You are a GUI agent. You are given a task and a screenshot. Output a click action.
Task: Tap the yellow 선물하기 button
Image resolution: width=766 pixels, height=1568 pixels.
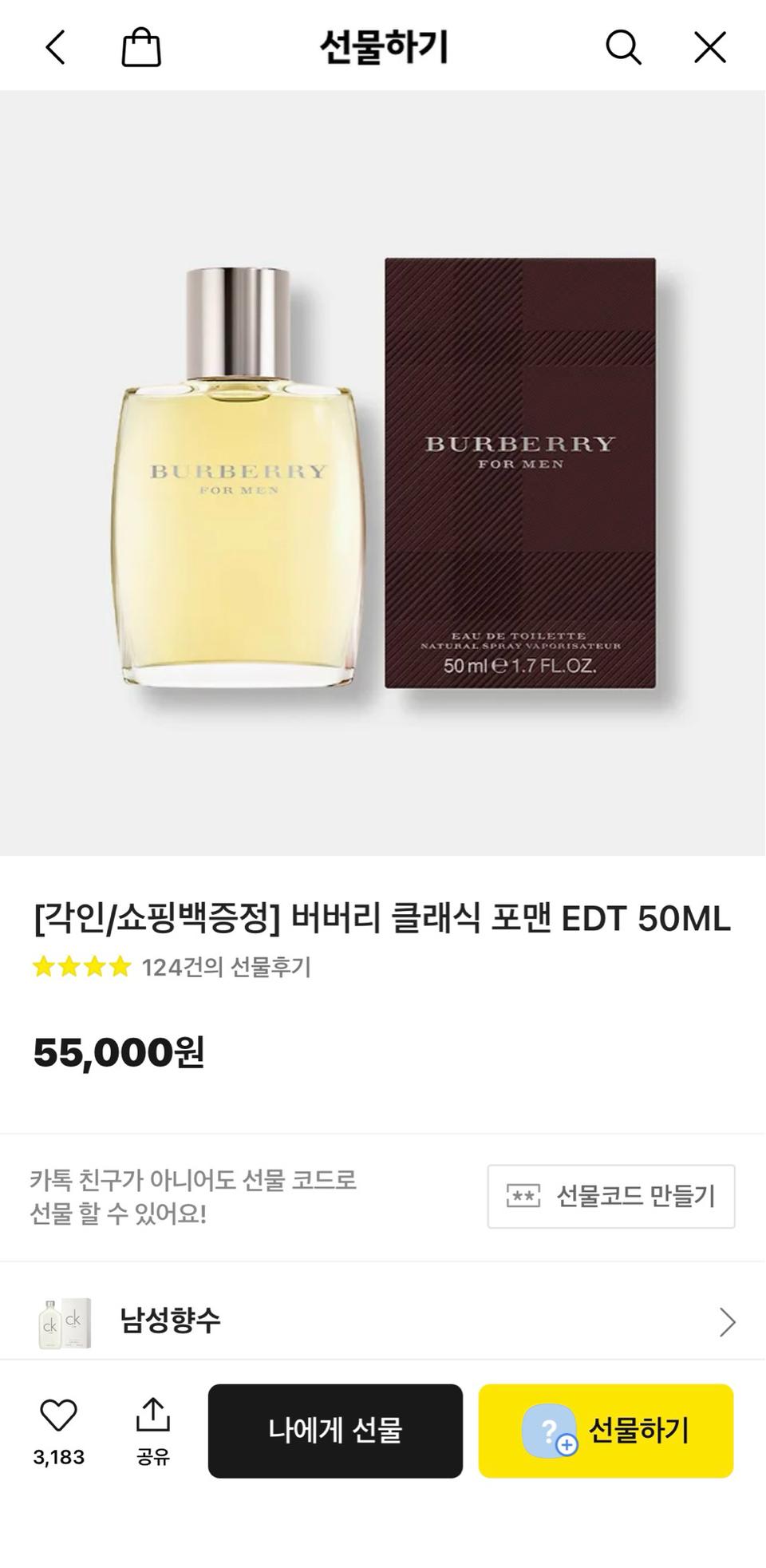(x=606, y=1431)
